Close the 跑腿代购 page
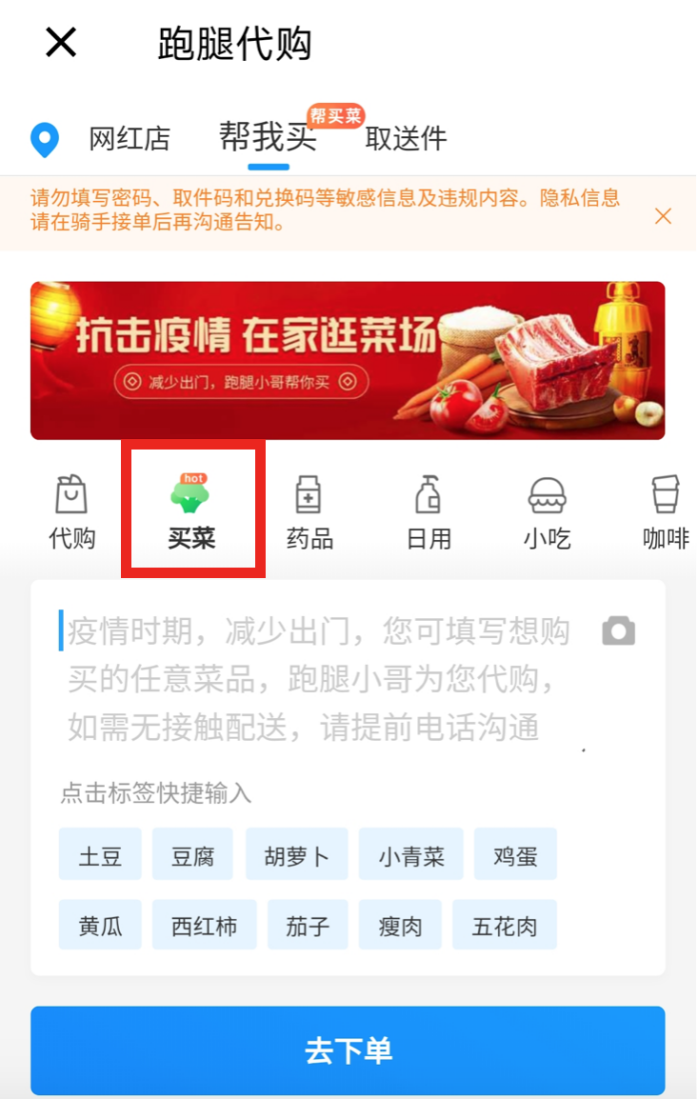697x1099 pixels. click(x=61, y=43)
